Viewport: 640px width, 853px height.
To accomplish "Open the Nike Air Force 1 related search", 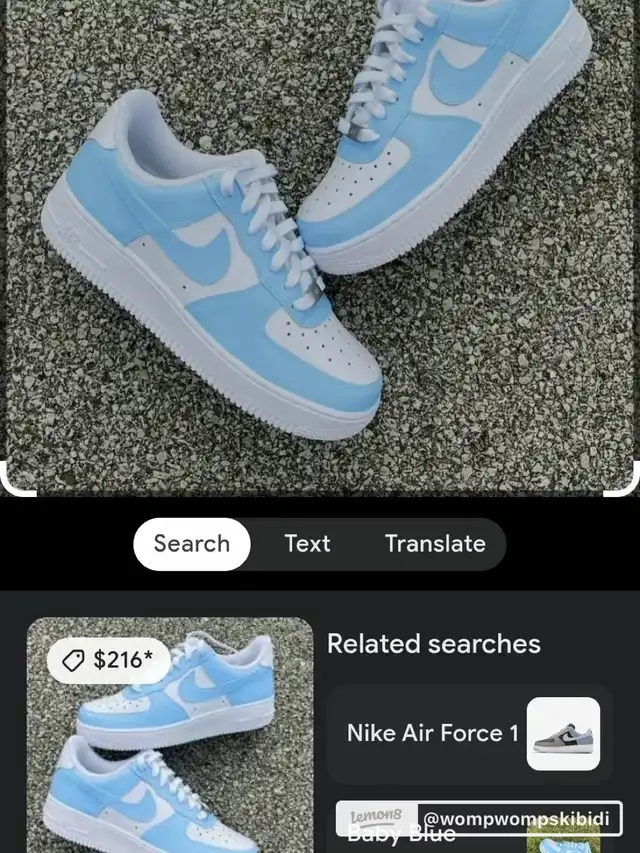I will 470,733.
